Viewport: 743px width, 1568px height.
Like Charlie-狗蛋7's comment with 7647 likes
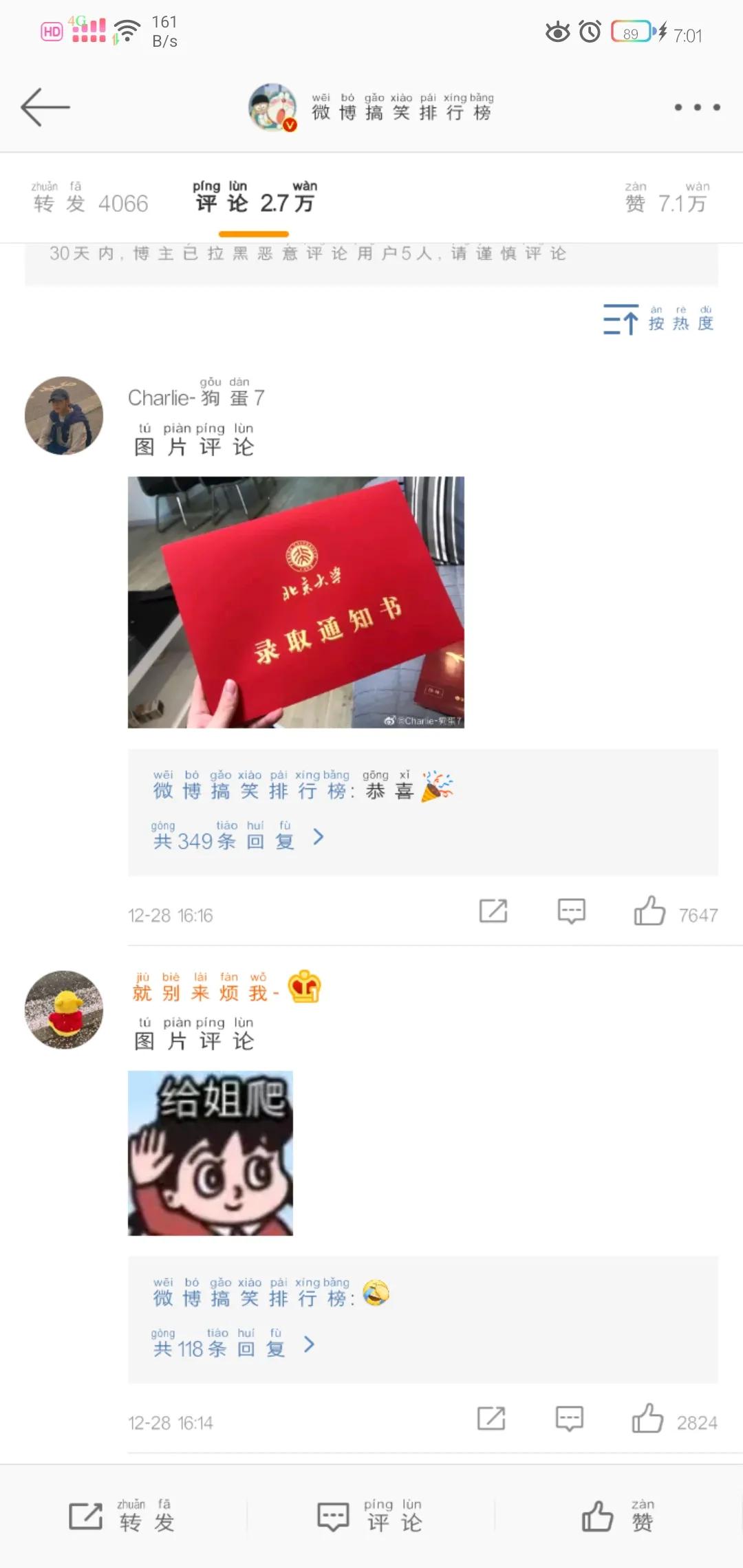click(x=650, y=911)
